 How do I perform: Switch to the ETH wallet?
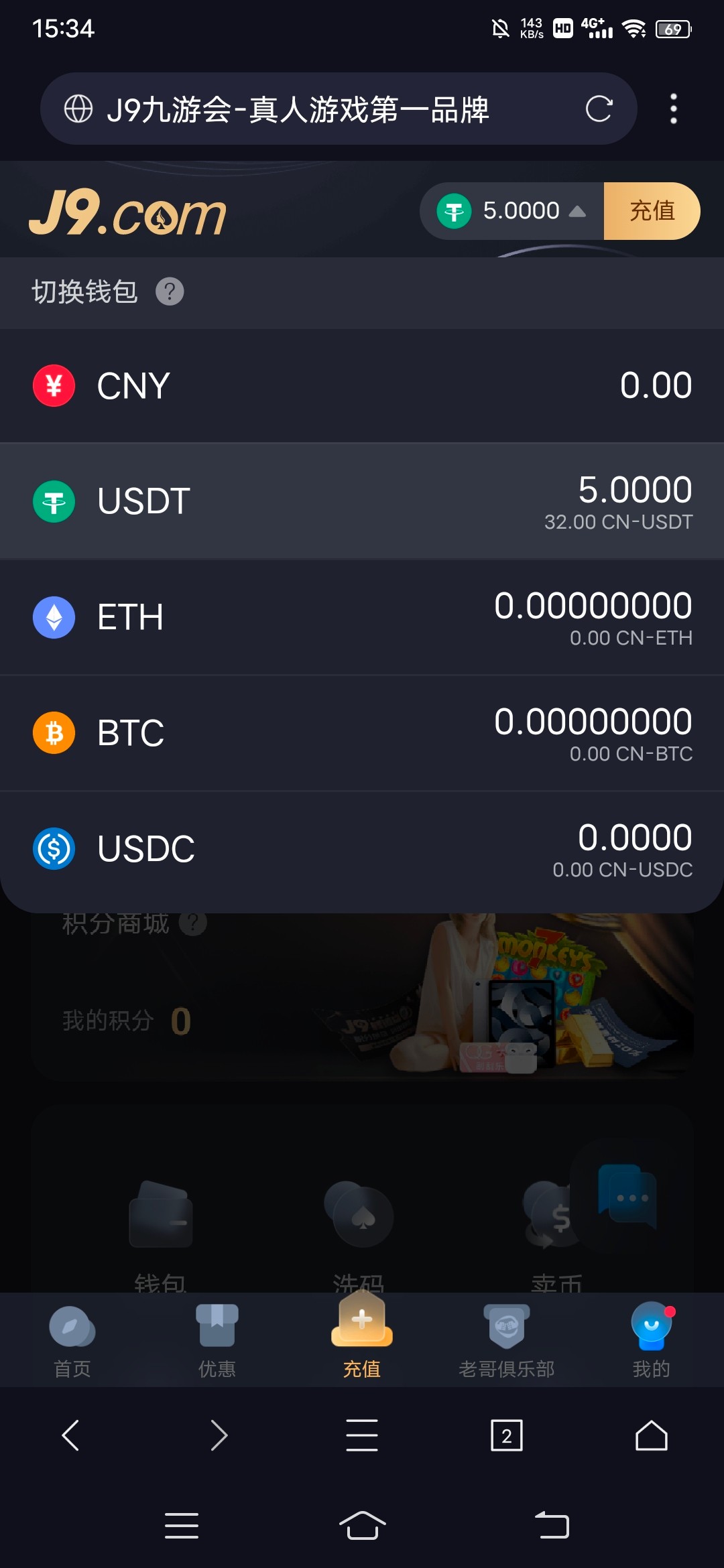(x=362, y=617)
